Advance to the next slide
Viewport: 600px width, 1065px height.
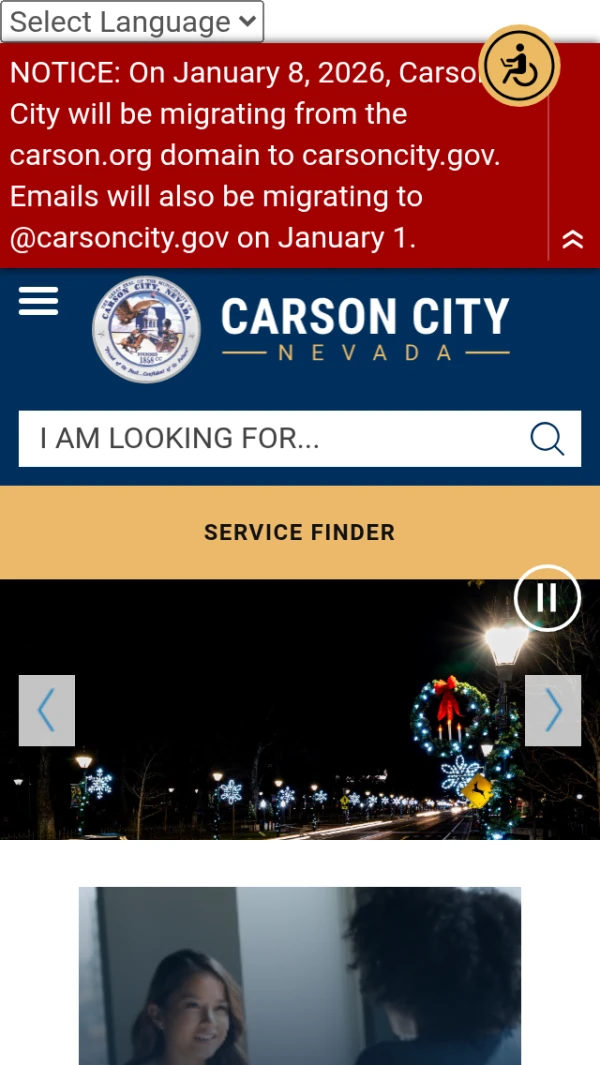[553, 710]
